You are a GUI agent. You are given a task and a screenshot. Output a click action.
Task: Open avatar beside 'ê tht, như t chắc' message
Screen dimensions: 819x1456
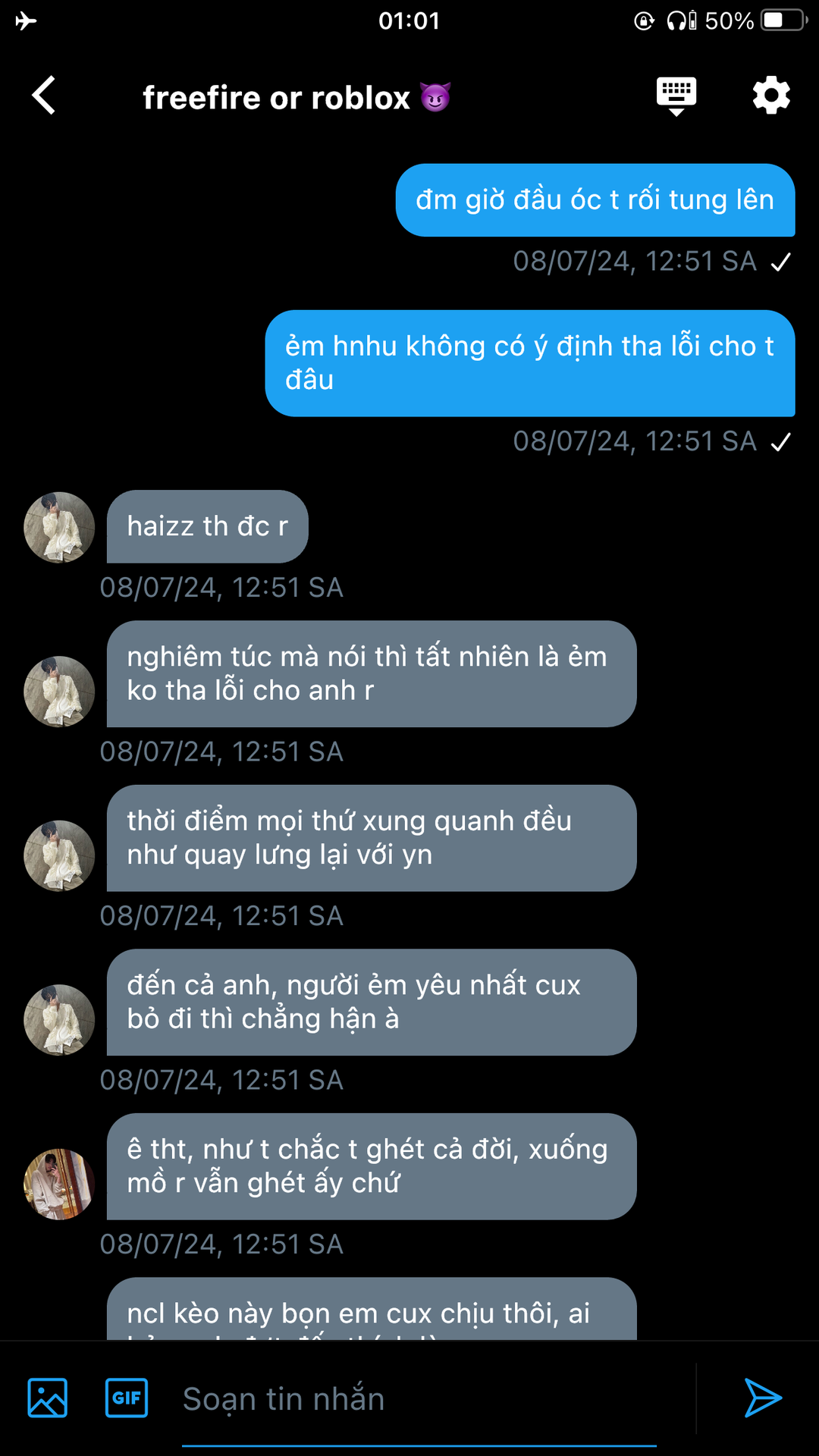59,1184
